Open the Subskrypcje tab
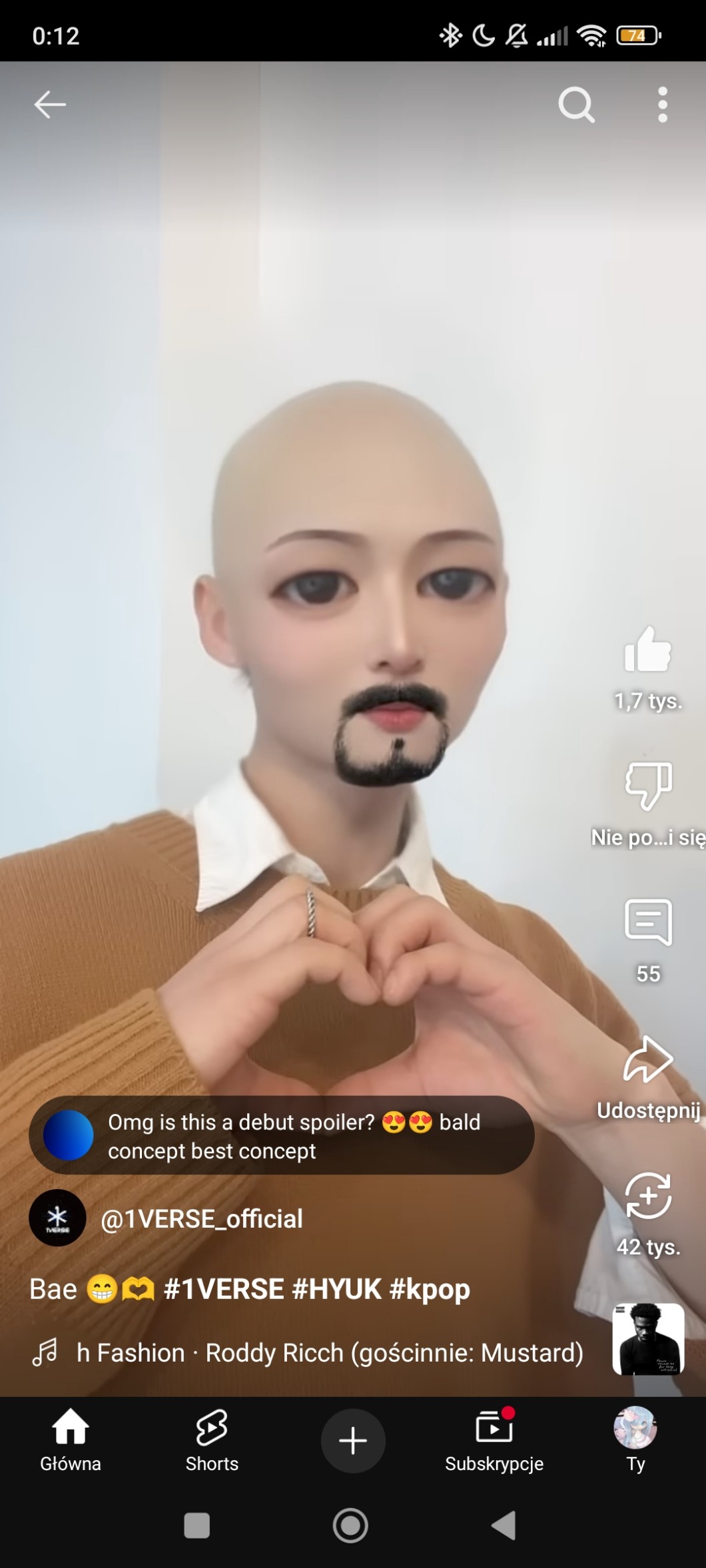 [494, 1441]
